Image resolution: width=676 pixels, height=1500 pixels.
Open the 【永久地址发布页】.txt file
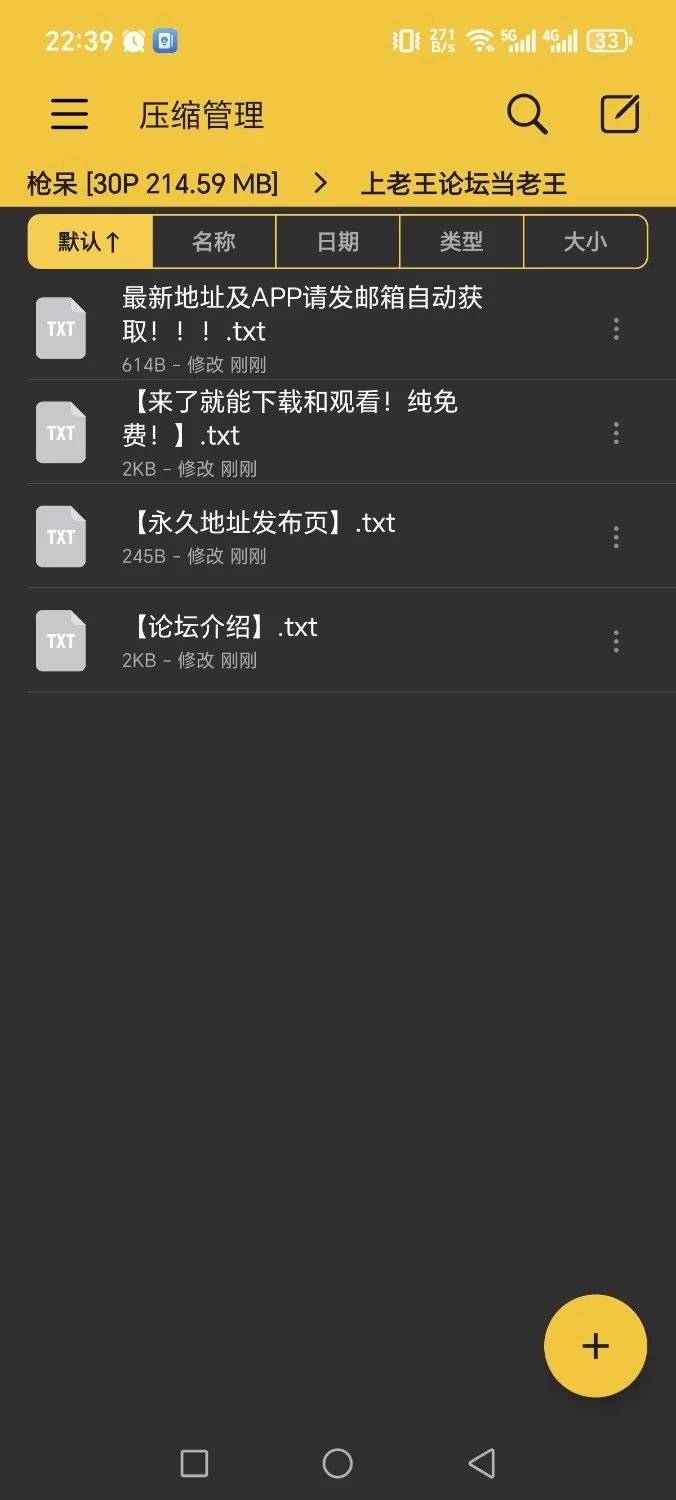point(260,523)
